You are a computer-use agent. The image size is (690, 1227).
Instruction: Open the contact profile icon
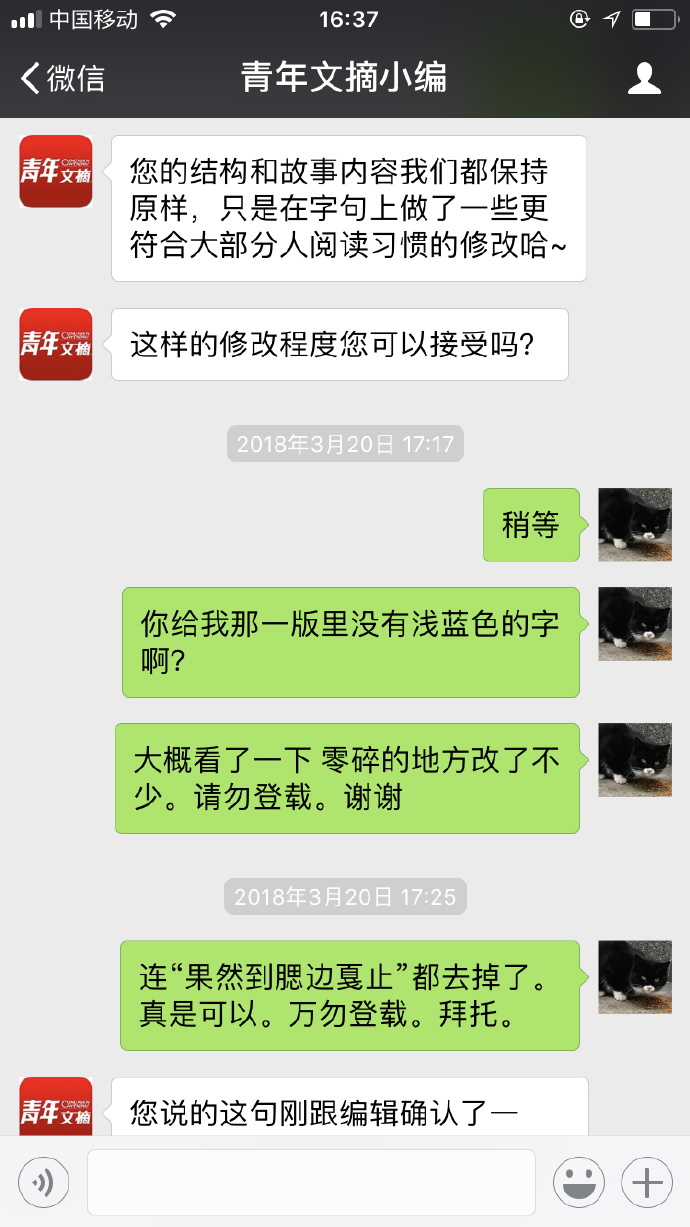point(644,78)
